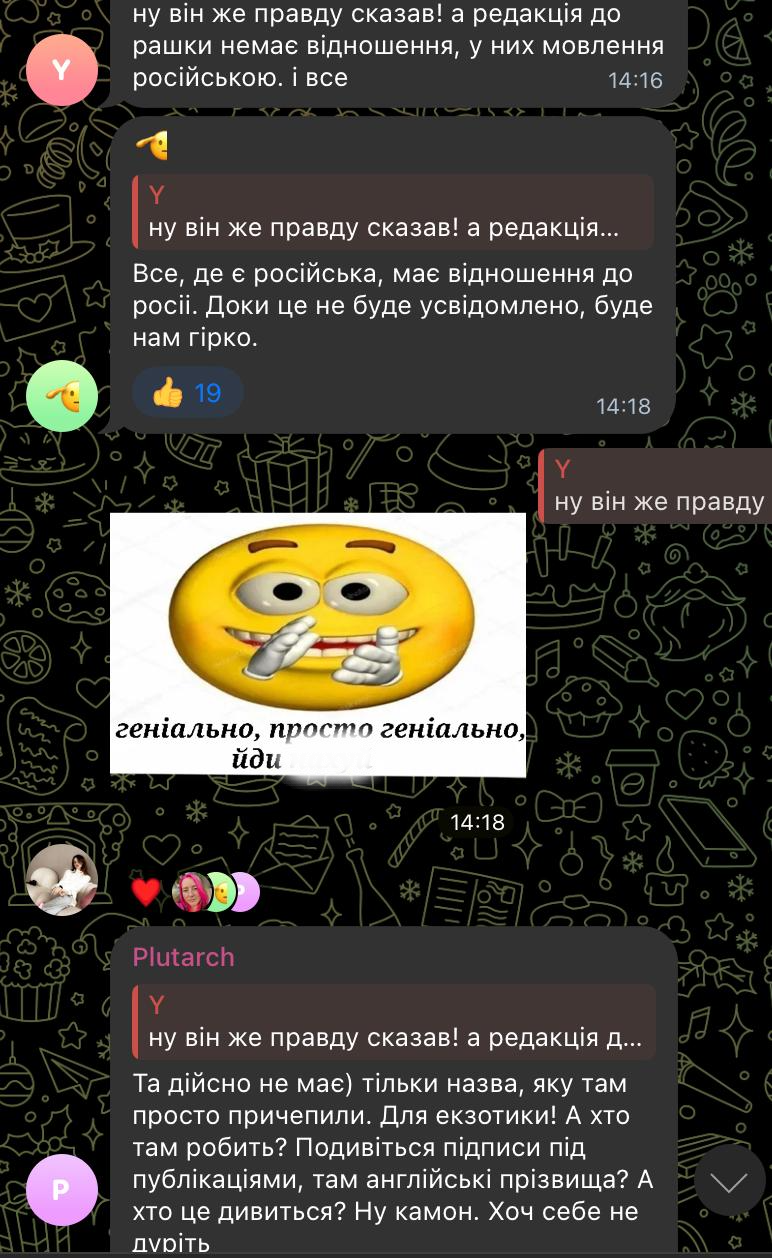The image size is (772, 1258).
Task: Open the "геніально, просто геніально" meme image
Action: [317, 644]
